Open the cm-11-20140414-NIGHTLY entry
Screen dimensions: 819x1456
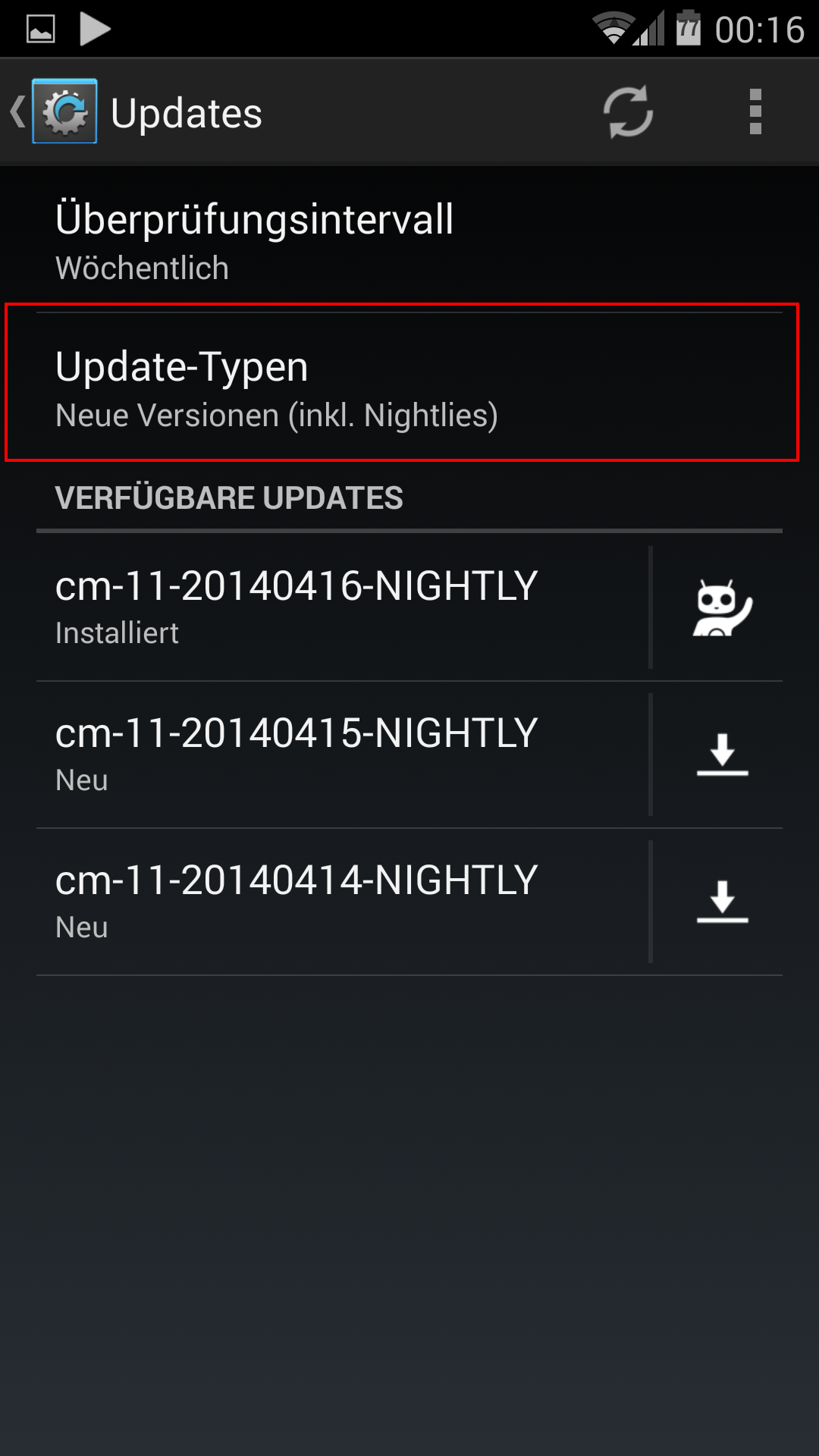click(341, 901)
